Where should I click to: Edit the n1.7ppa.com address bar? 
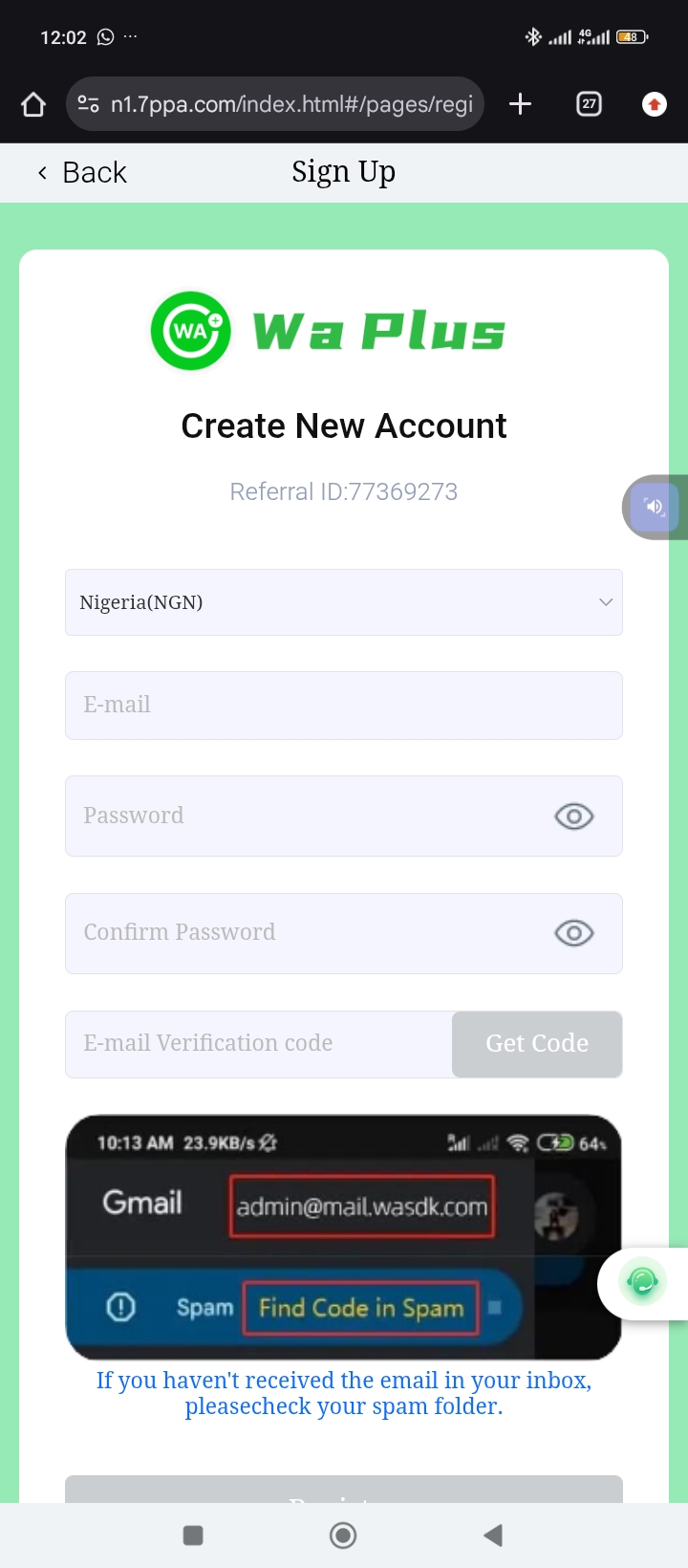(x=287, y=104)
